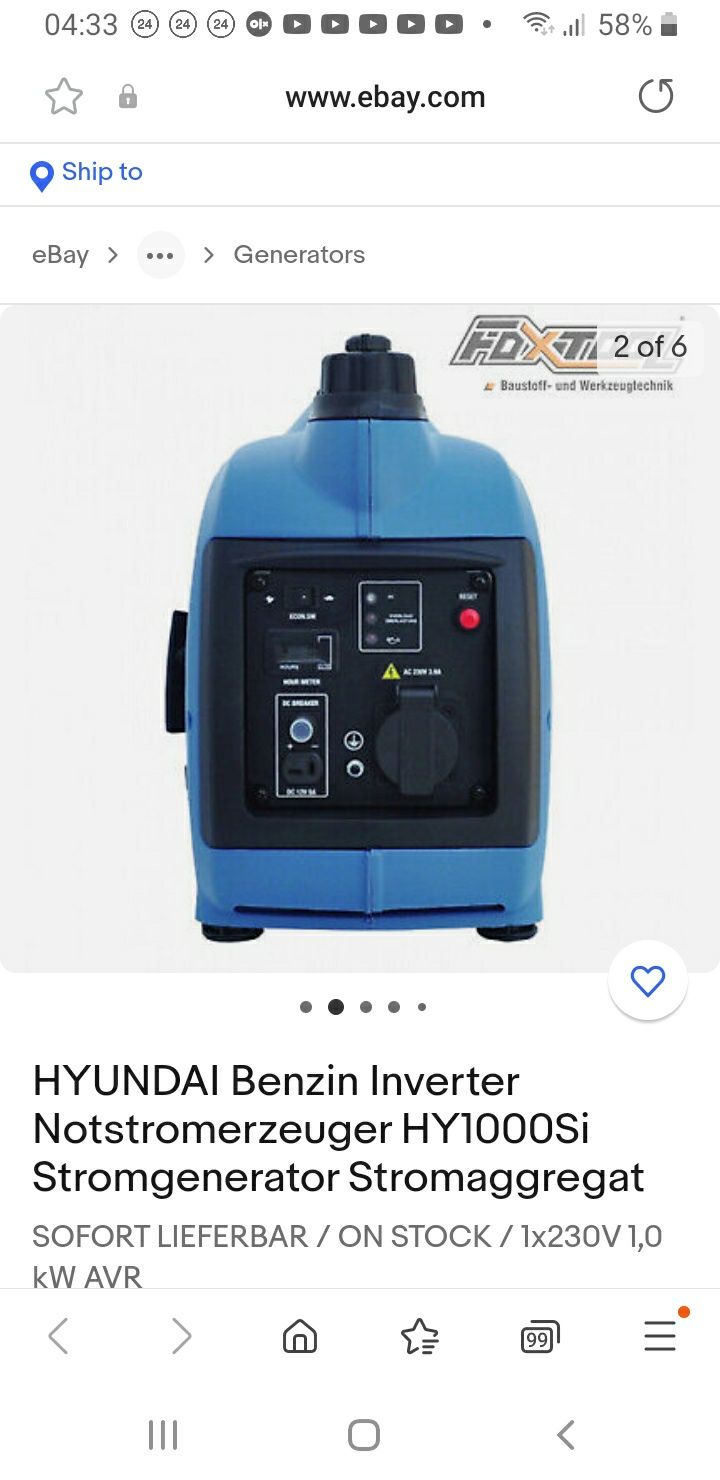Bookmark this page with the star icon

(64, 97)
